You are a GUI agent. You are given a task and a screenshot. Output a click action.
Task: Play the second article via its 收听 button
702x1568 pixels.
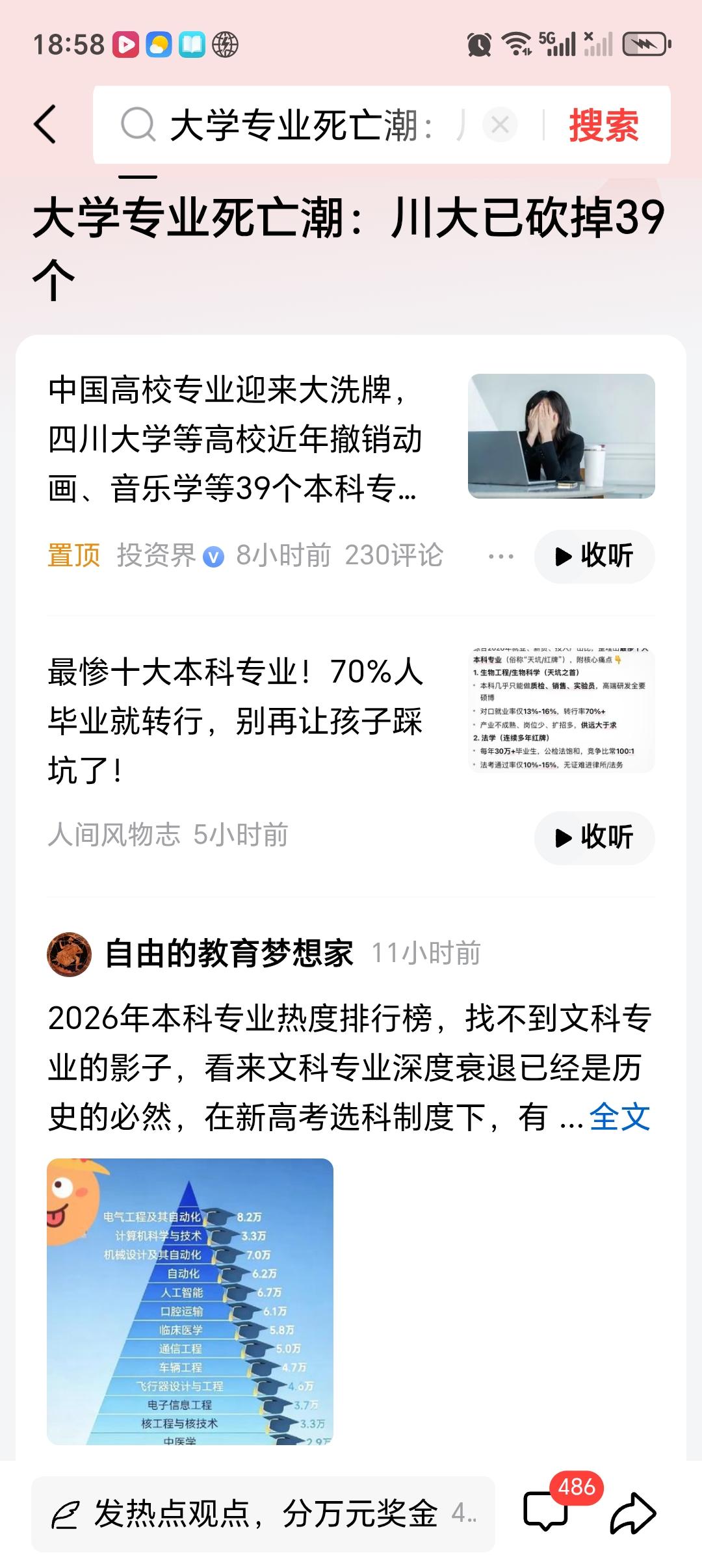coord(593,839)
